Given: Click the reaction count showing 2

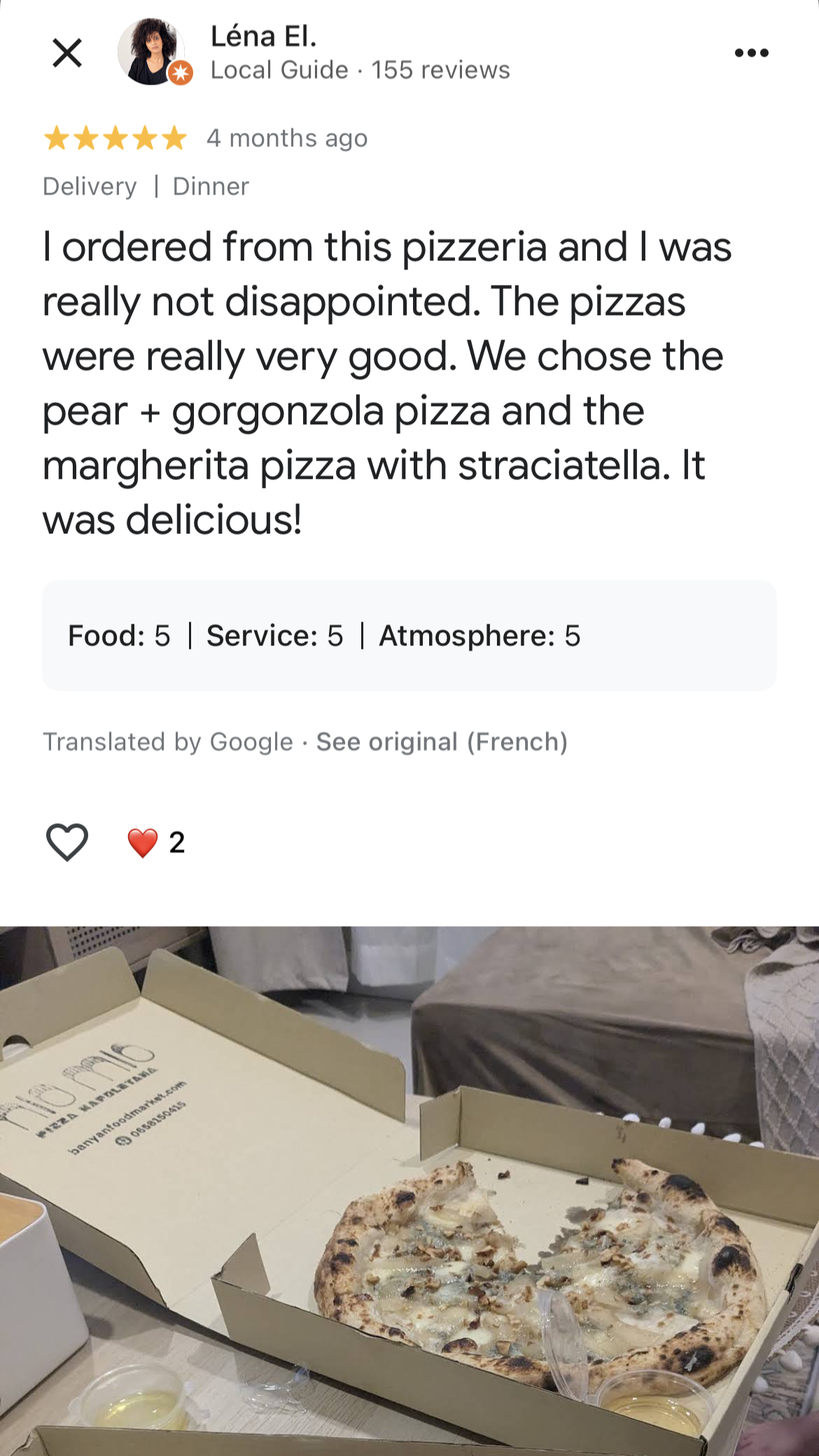Looking at the screenshot, I should (x=176, y=843).
